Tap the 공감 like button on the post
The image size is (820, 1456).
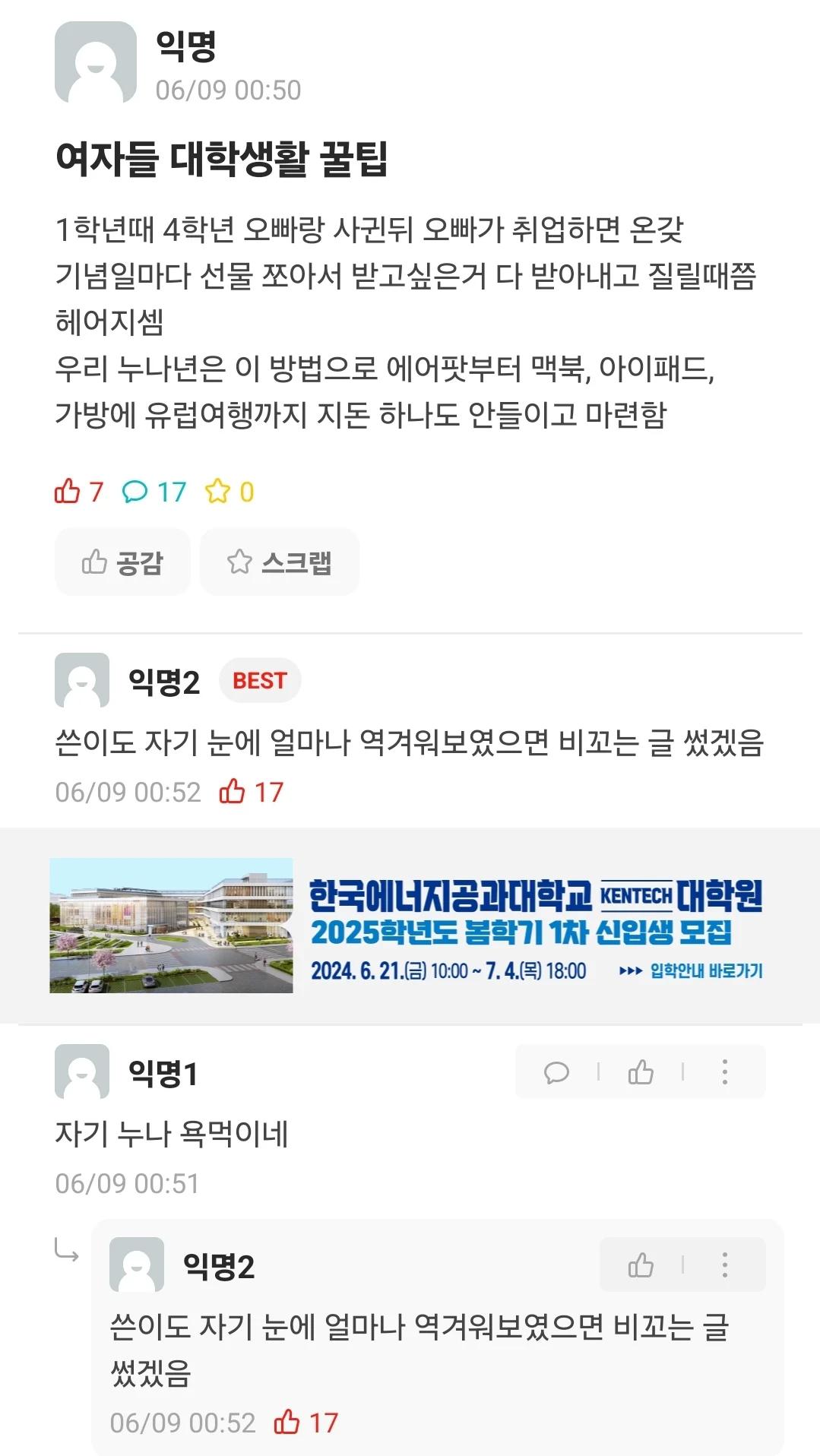coord(122,562)
